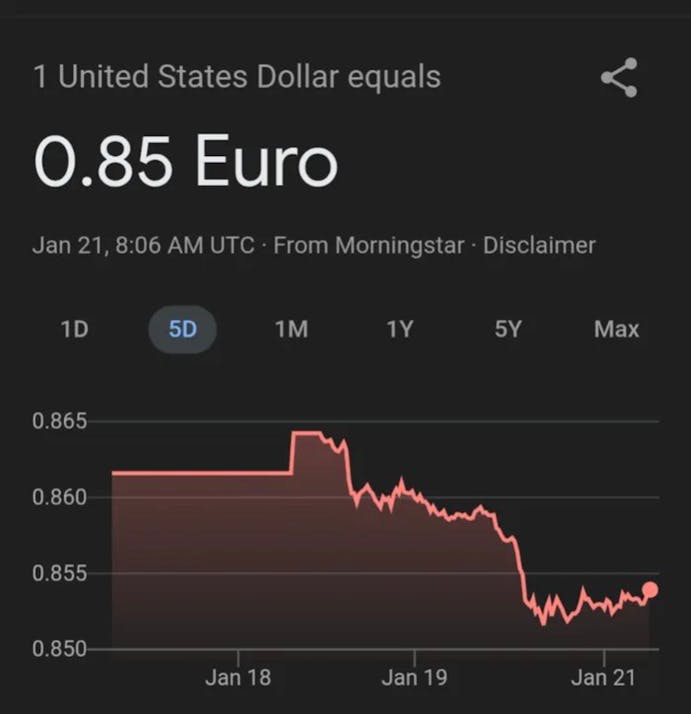Share the USD to Euro rate
Image resolution: width=691 pixels, height=714 pixels.
coord(619,78)
